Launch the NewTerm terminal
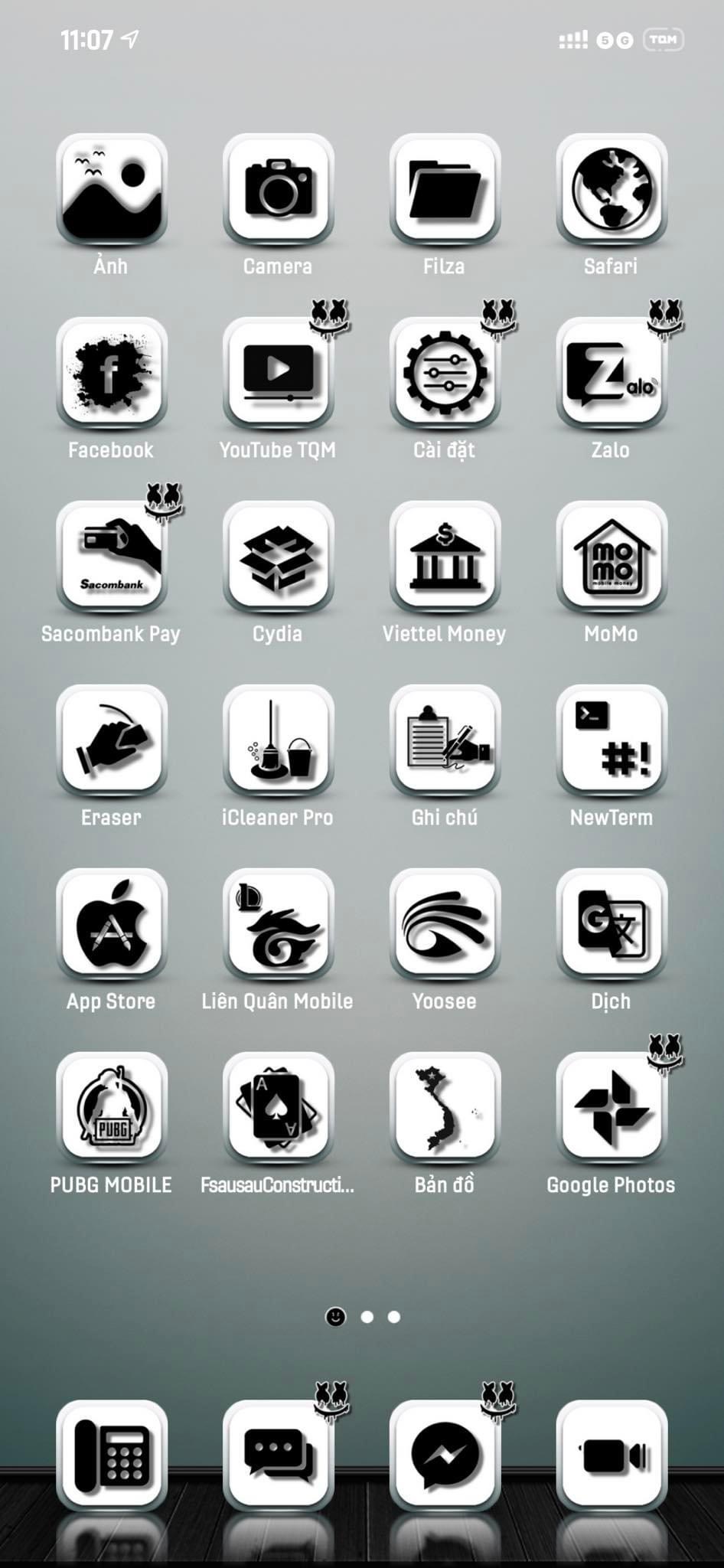The width and height of the screenshot is (724, 1568). coord(611,741)
